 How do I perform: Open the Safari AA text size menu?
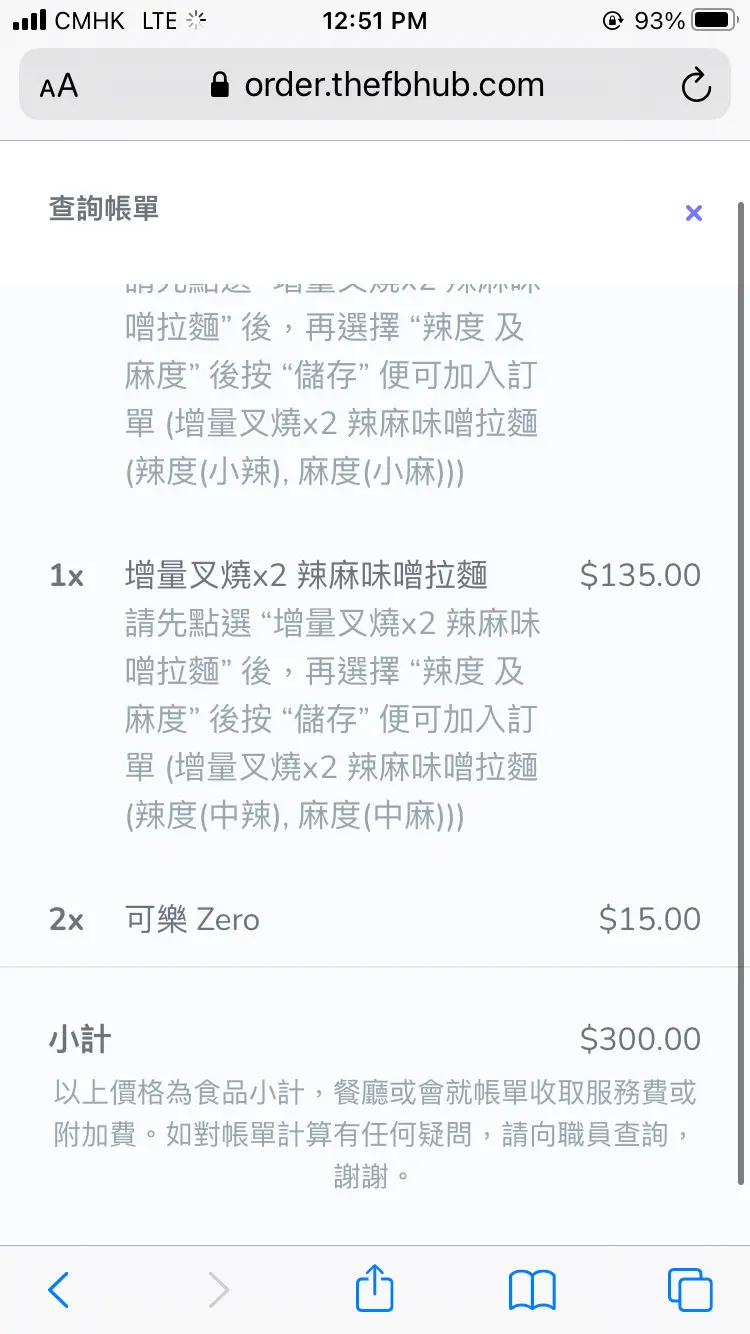[x=59, y=86]
